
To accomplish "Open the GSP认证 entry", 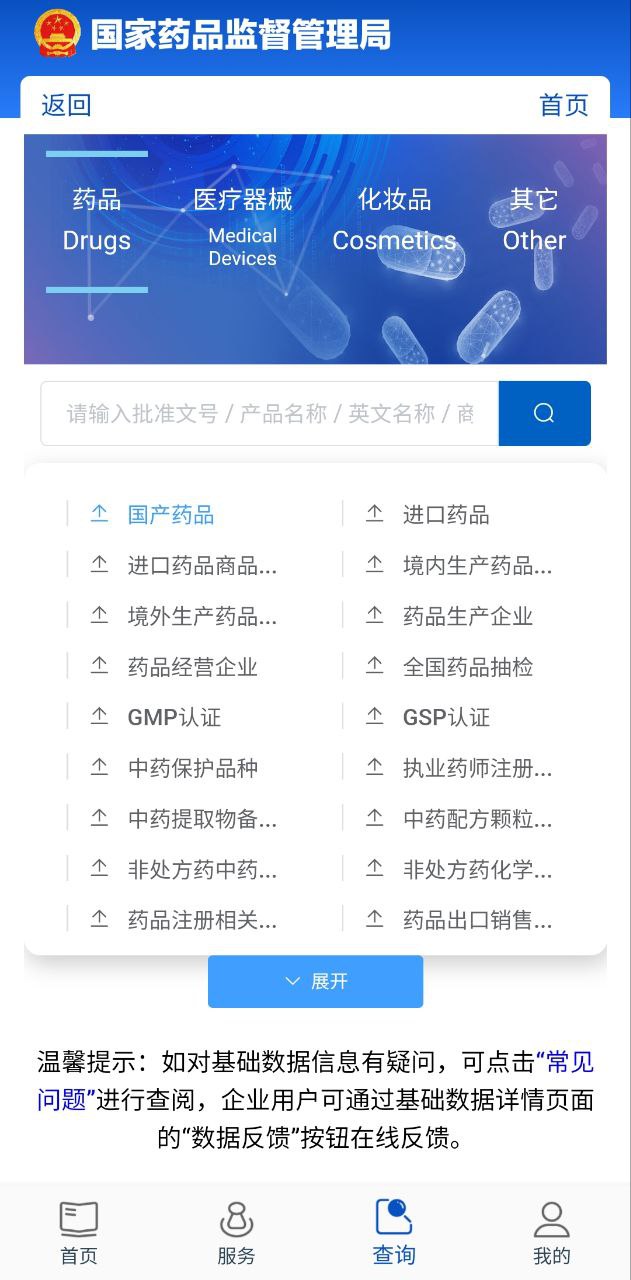I will pos(446,718).
